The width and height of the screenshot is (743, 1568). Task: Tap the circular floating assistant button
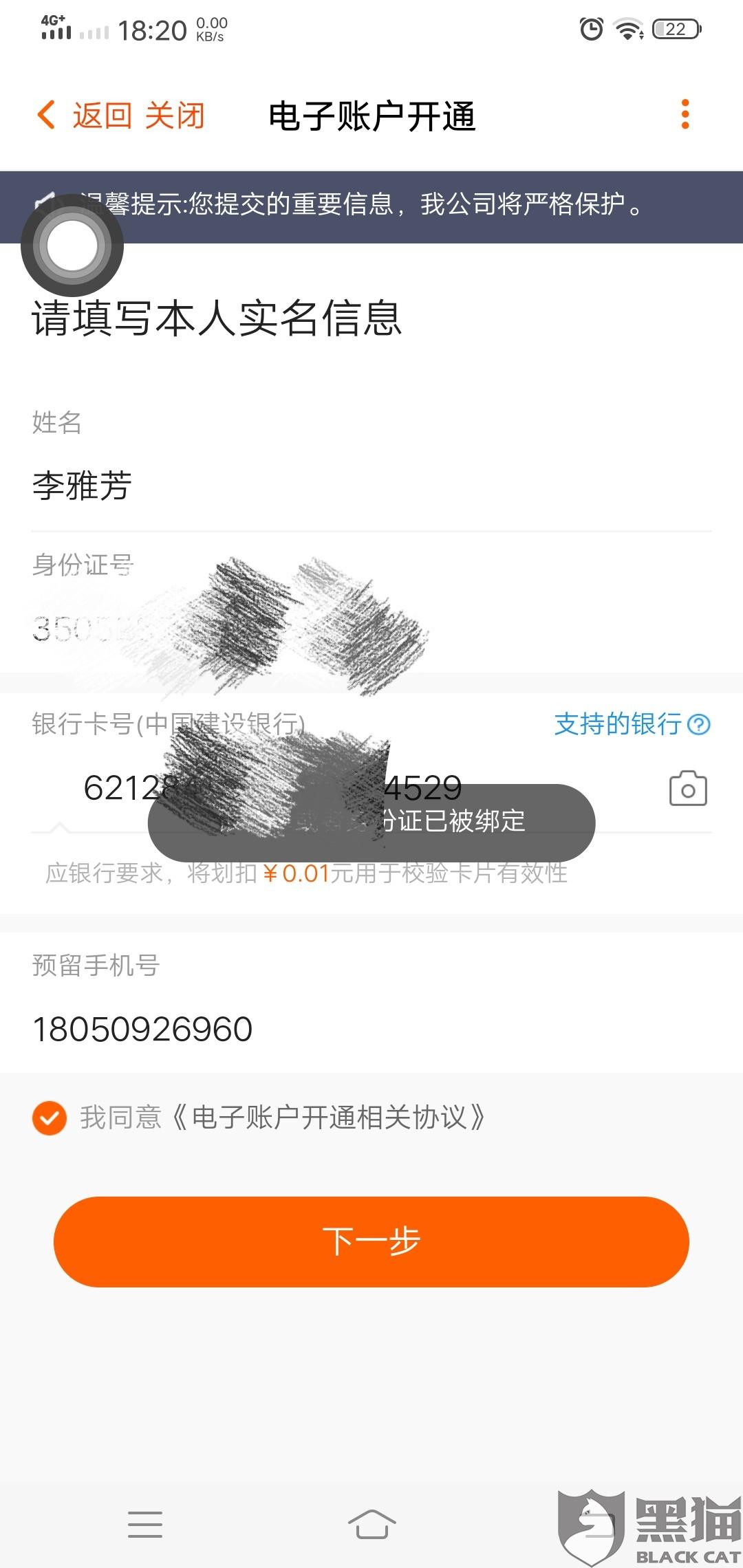point(71,246)
